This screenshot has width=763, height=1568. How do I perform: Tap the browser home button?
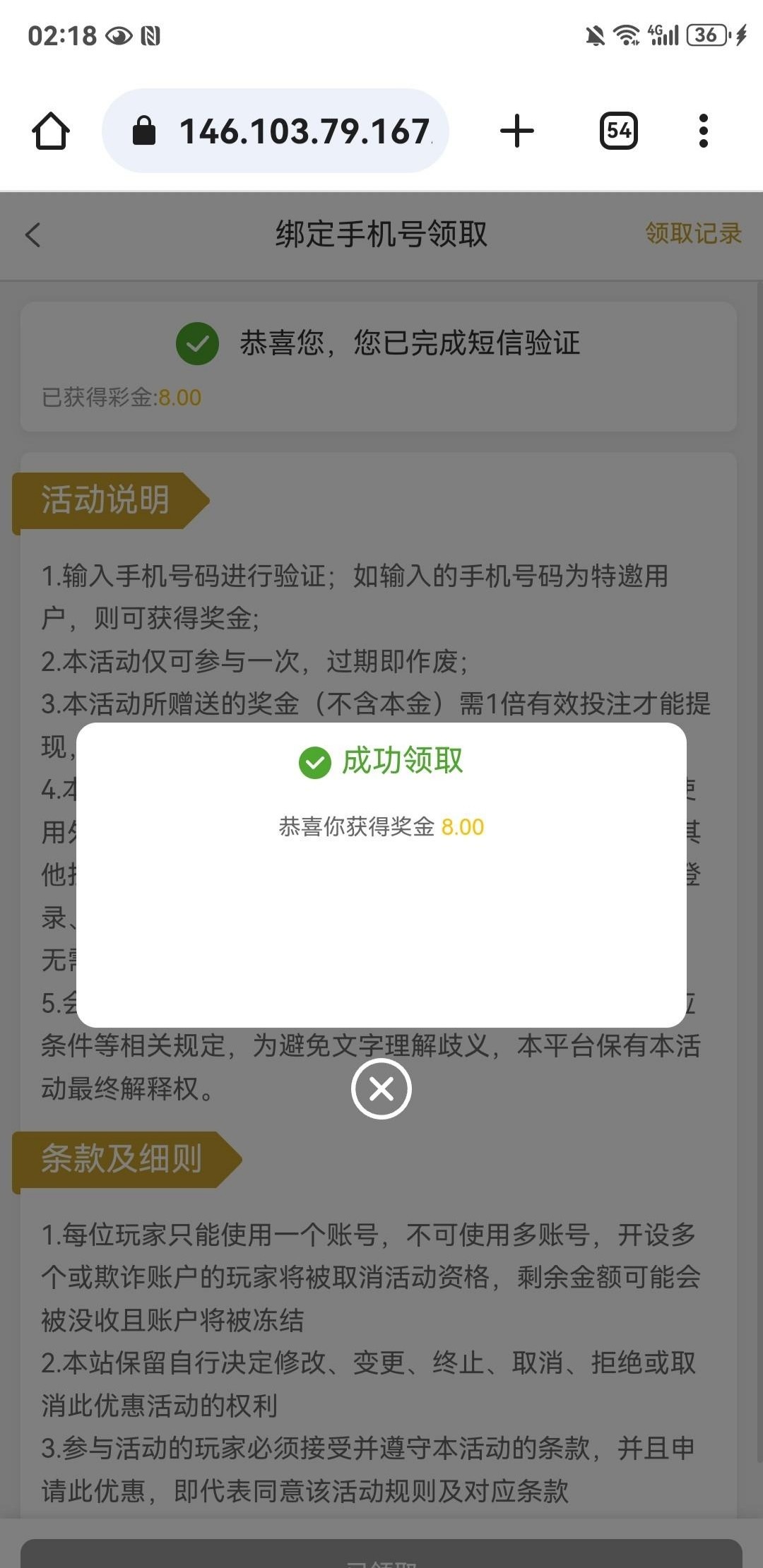click(x=51, y=131)
